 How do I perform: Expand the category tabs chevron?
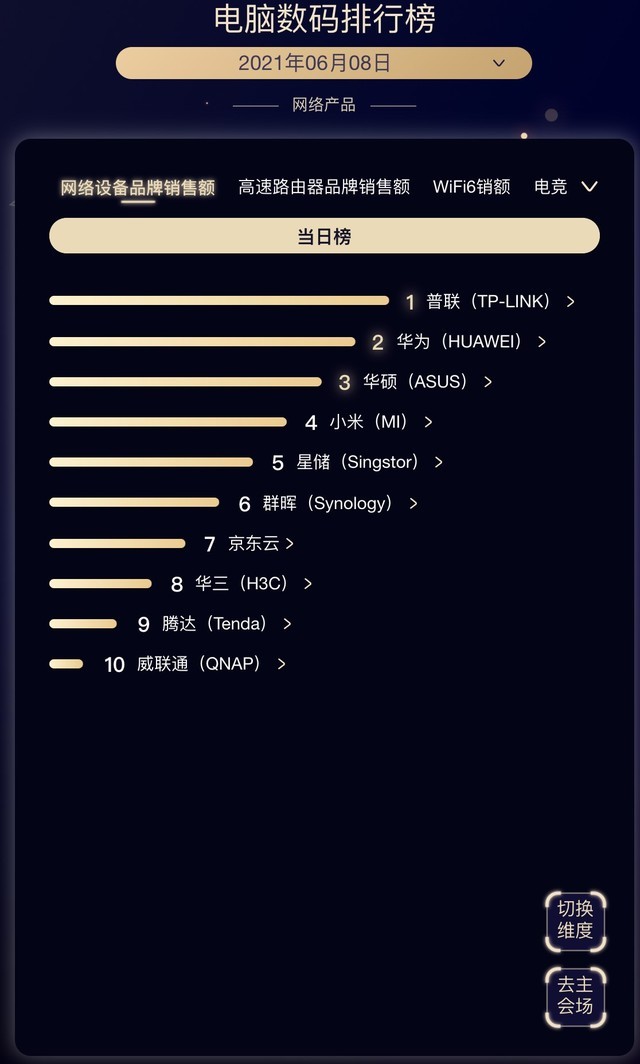coord(589,186)
